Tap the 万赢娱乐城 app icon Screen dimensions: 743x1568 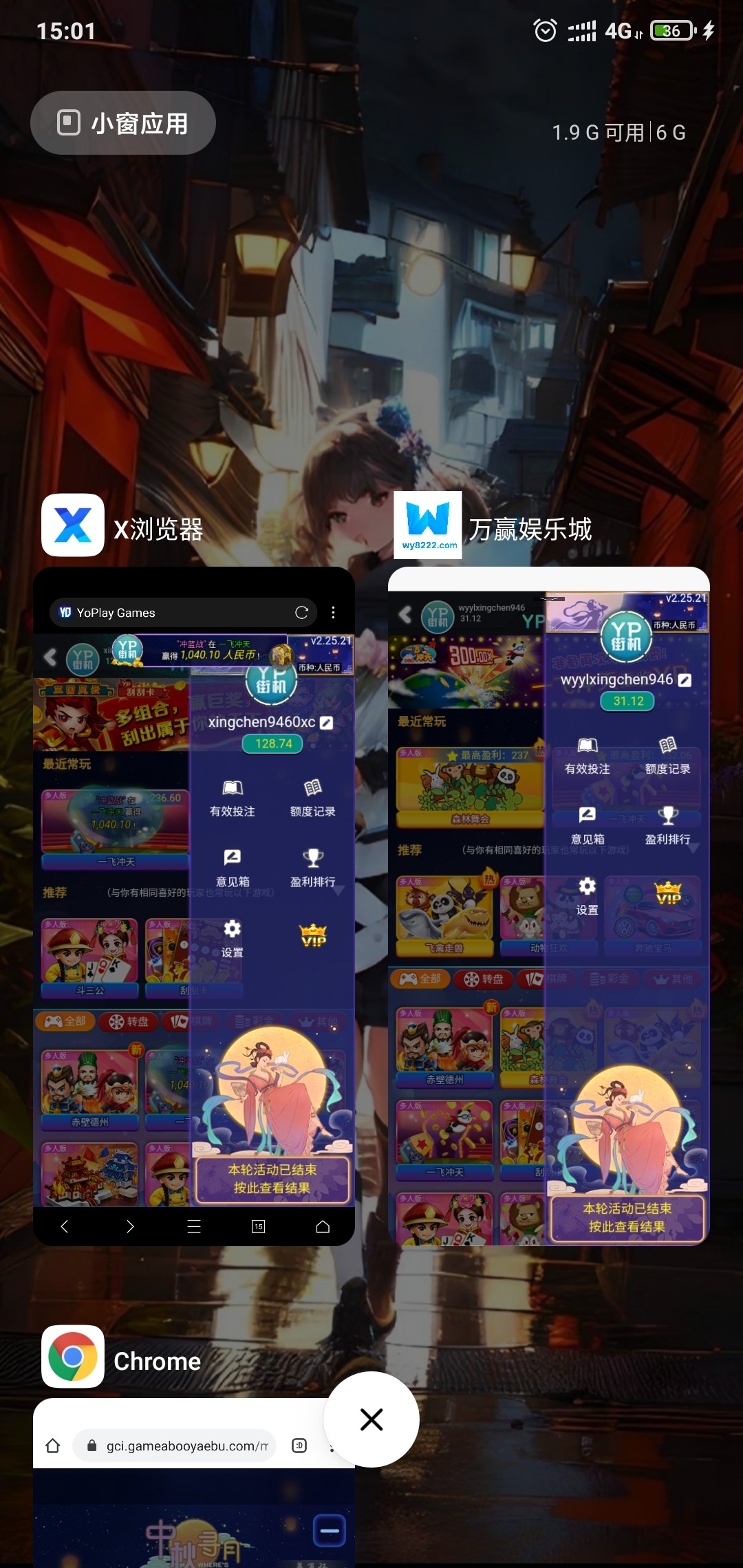tap(428, 525)
